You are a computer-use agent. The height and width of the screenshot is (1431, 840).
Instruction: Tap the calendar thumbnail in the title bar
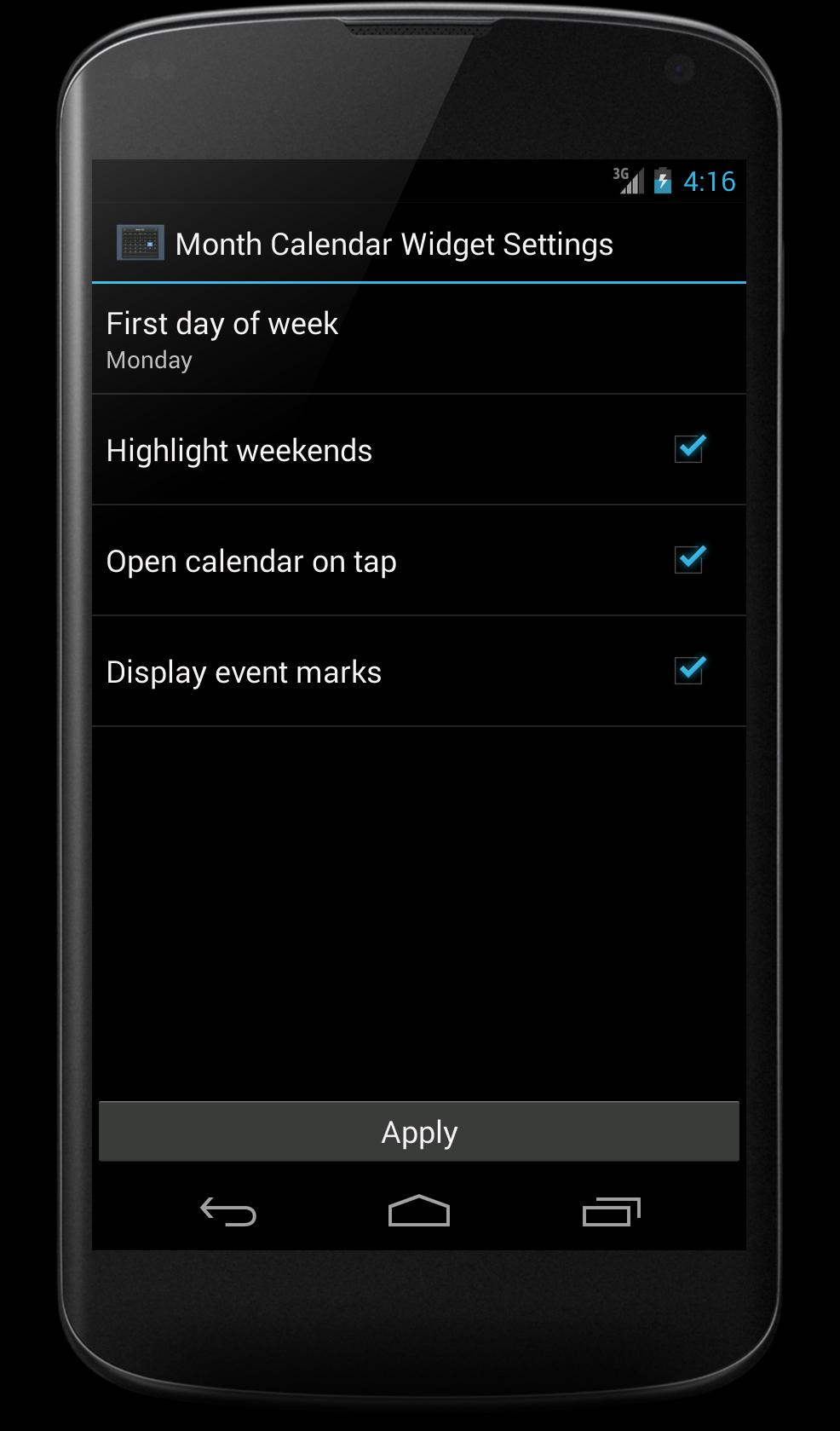click(x=139, y=244)
